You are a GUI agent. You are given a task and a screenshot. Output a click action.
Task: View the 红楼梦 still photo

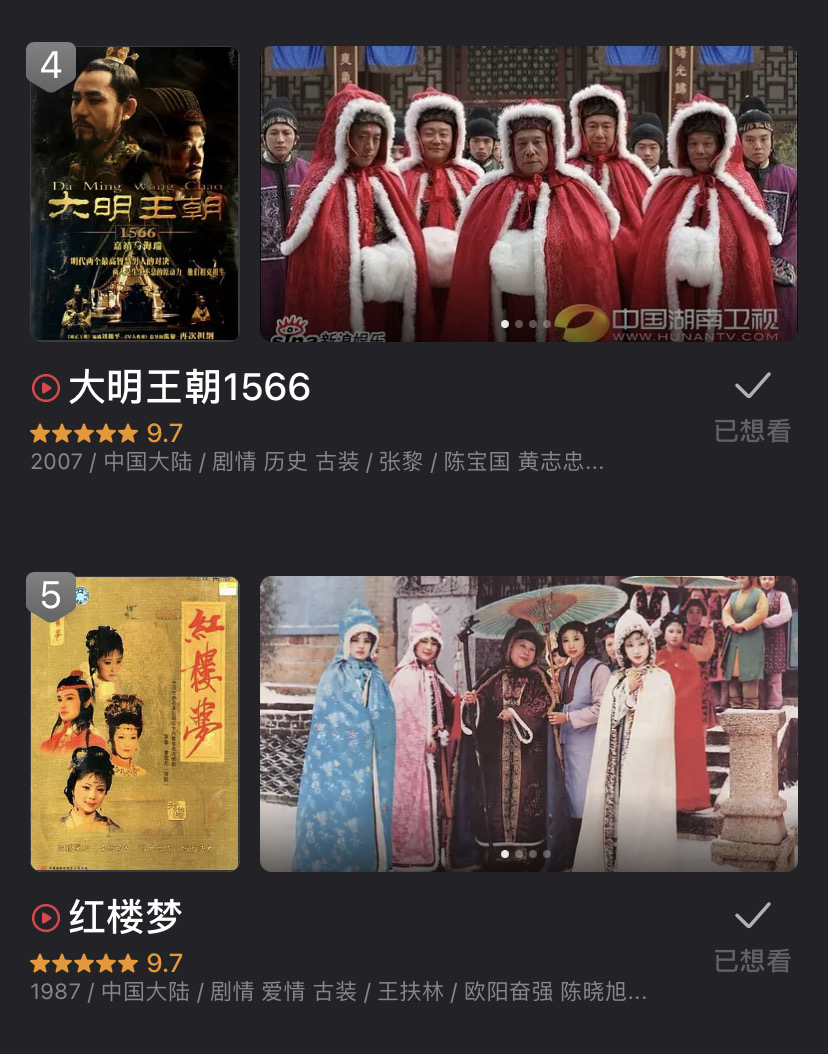(x=529, y=723)
